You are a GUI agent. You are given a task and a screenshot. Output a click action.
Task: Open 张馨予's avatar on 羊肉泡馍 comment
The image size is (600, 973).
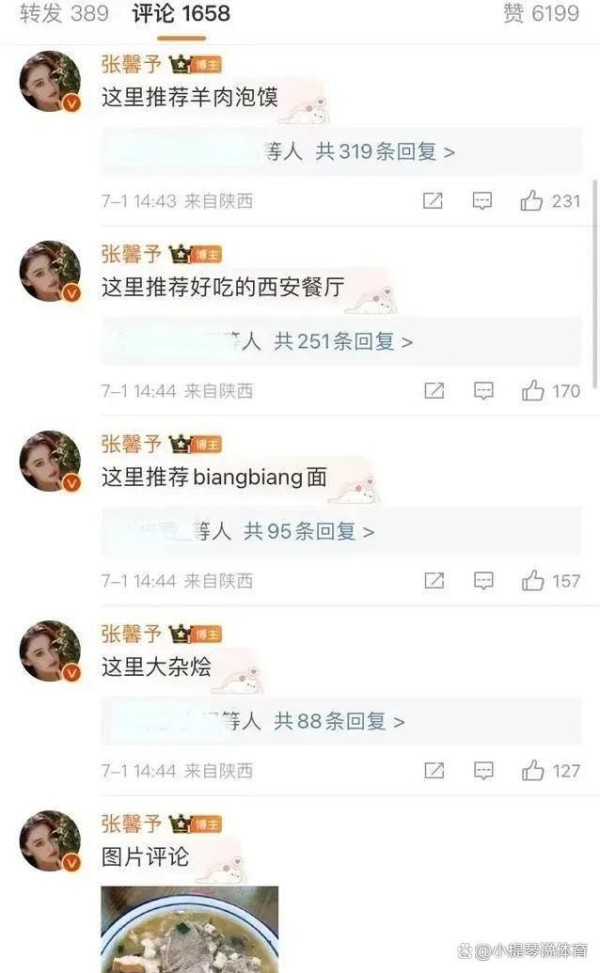point(50,82)
